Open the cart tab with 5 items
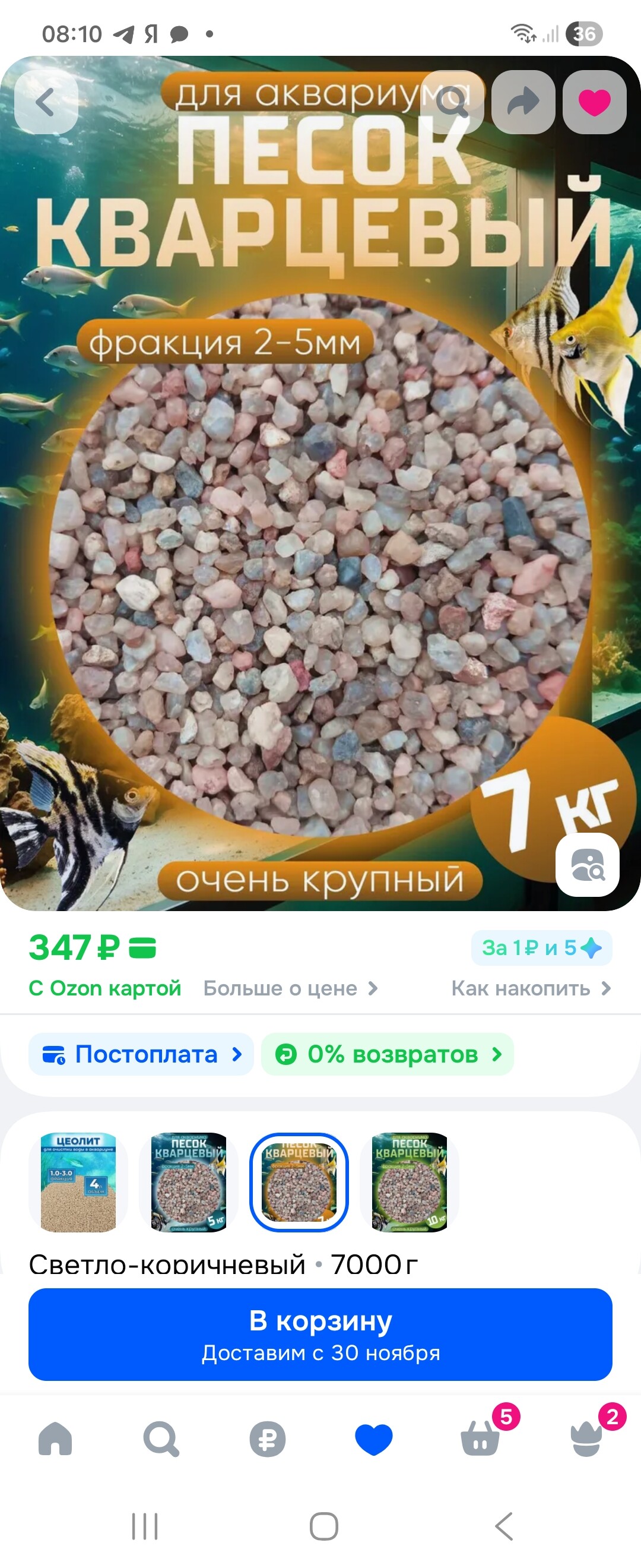This screenshot has height=1568, width=641. pyautogui.click(x=480, y=1439)
